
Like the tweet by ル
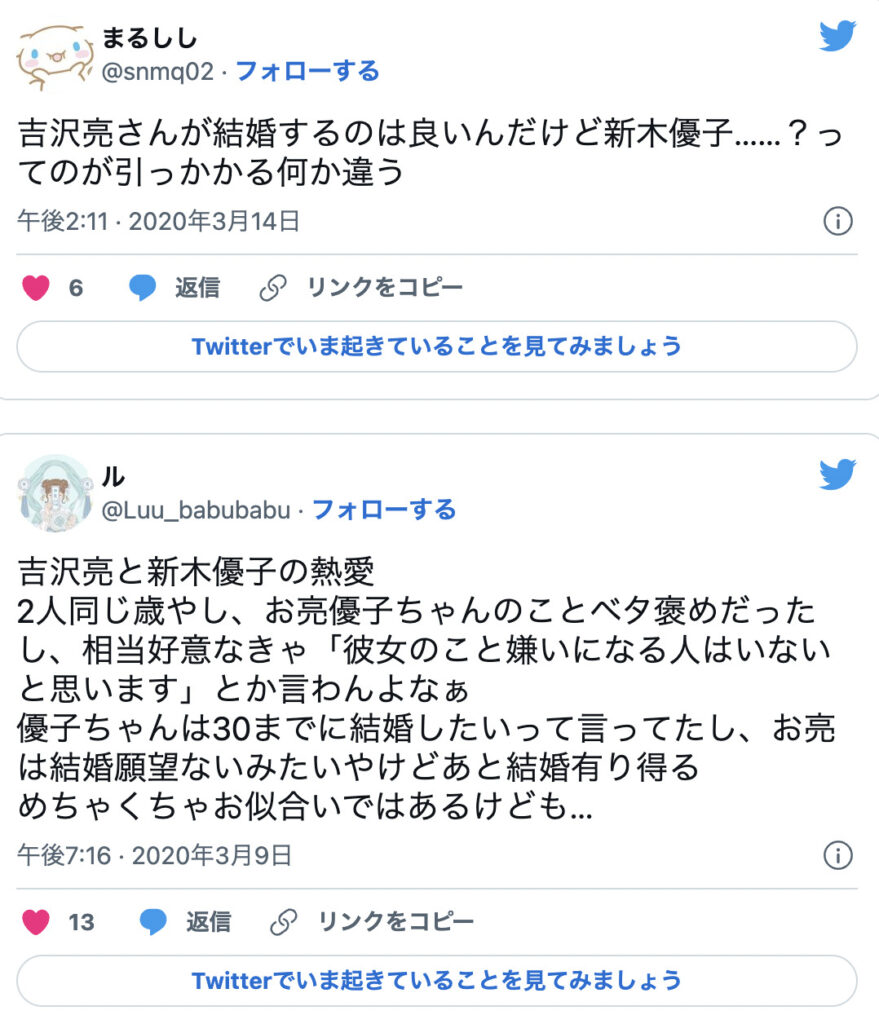point(36,922)
